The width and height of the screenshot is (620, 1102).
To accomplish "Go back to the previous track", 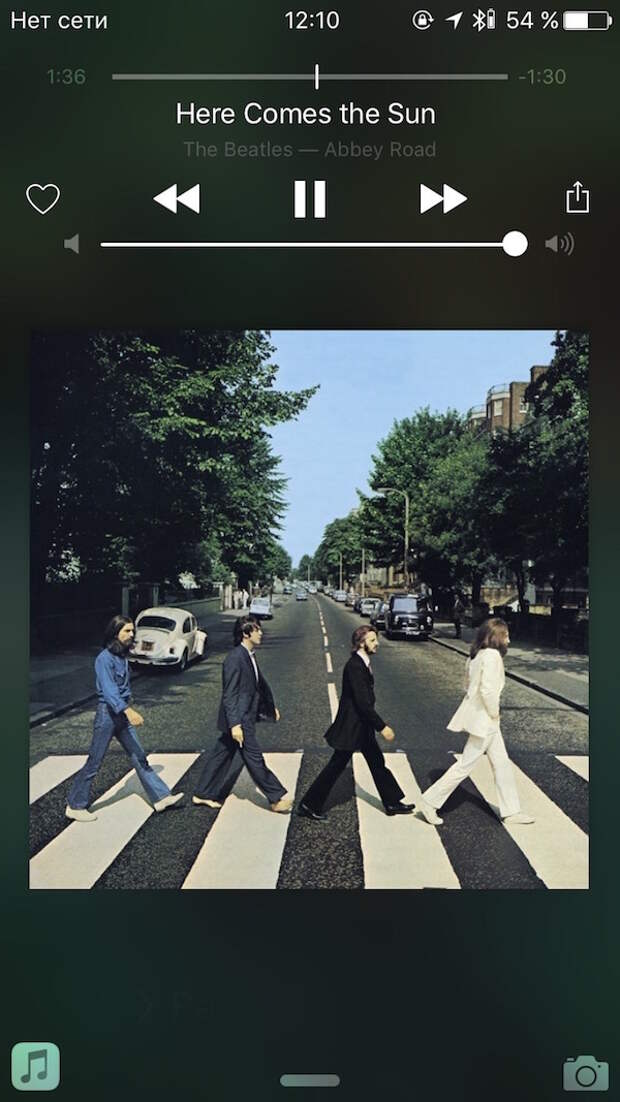I will click(177, 199).
